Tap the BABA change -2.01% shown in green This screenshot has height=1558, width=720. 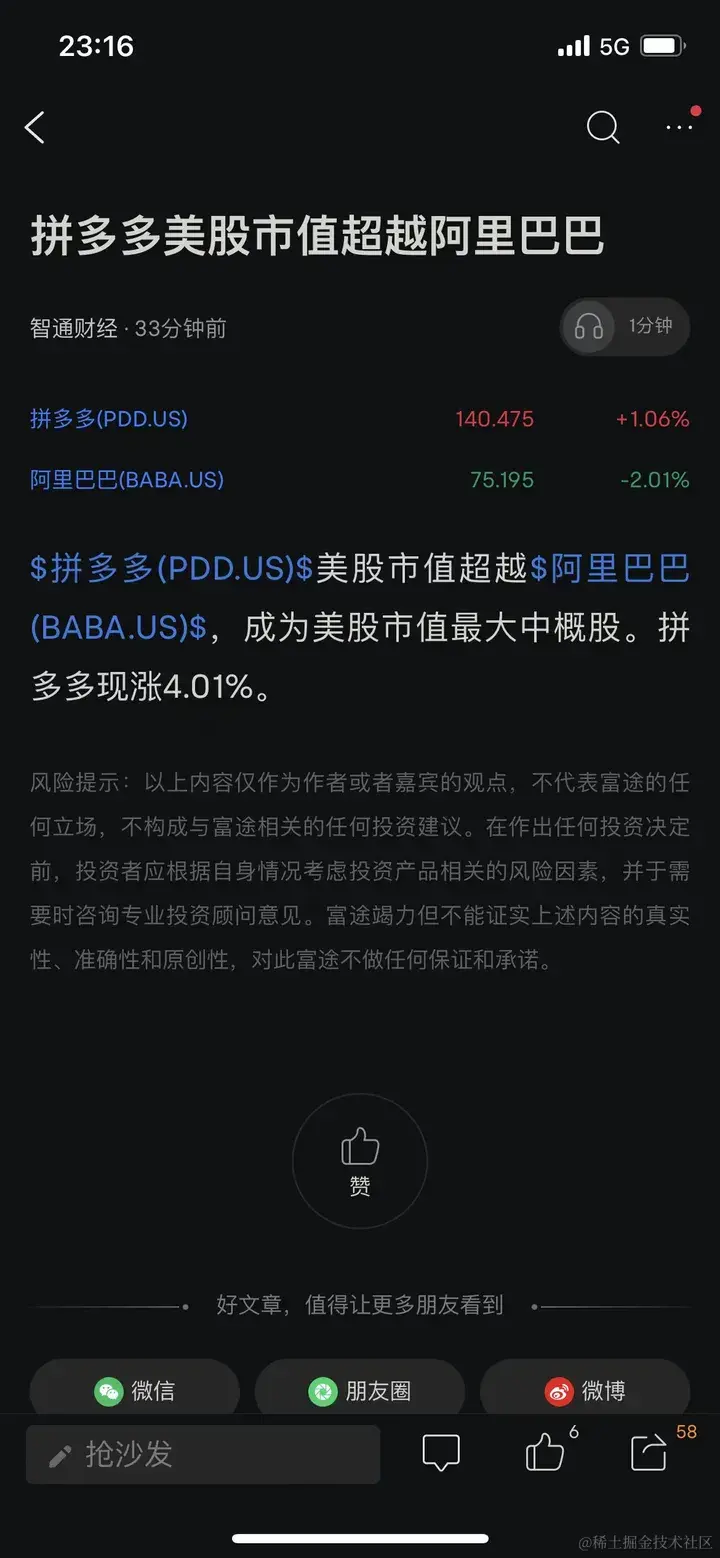(x=652, y=480)
